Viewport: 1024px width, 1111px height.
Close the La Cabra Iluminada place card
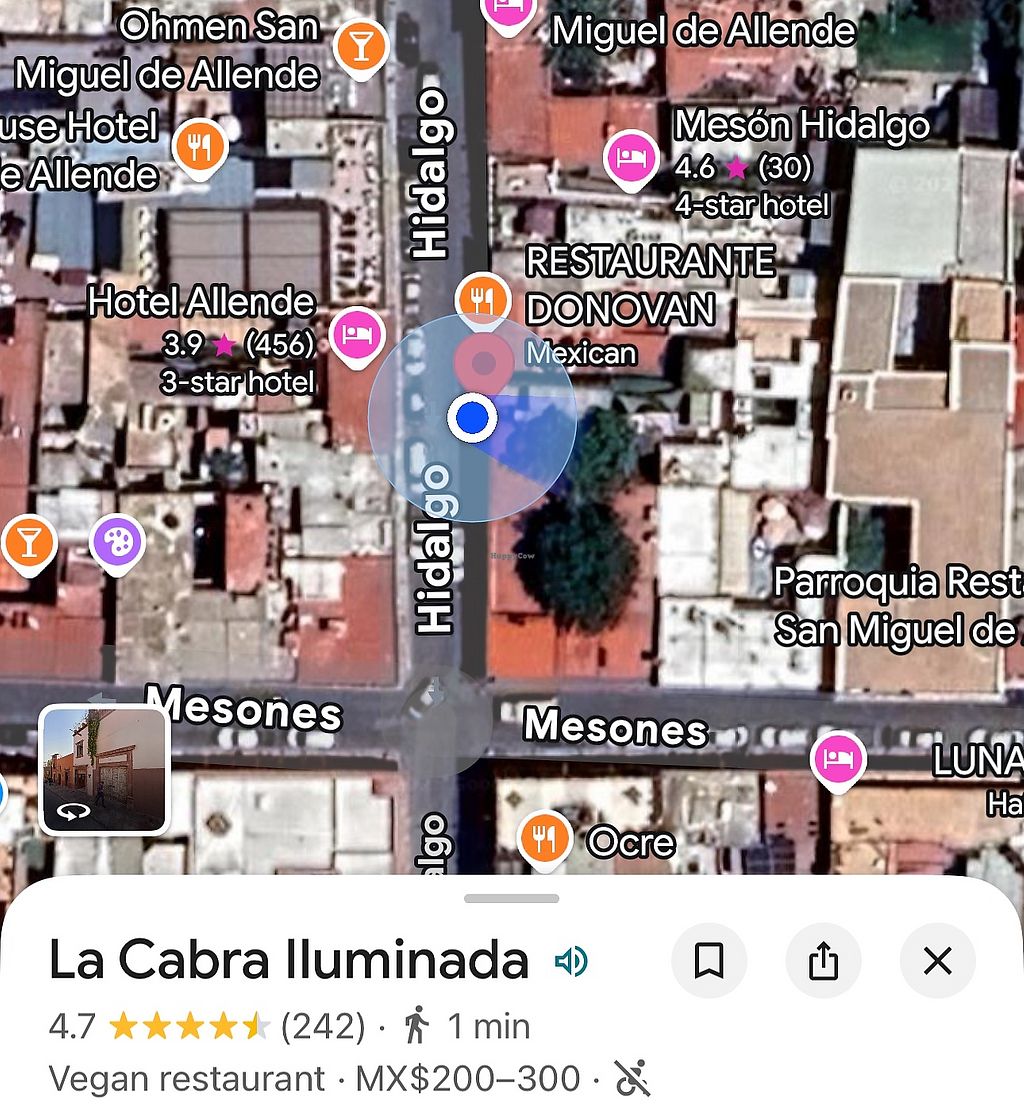click(937, 962)
